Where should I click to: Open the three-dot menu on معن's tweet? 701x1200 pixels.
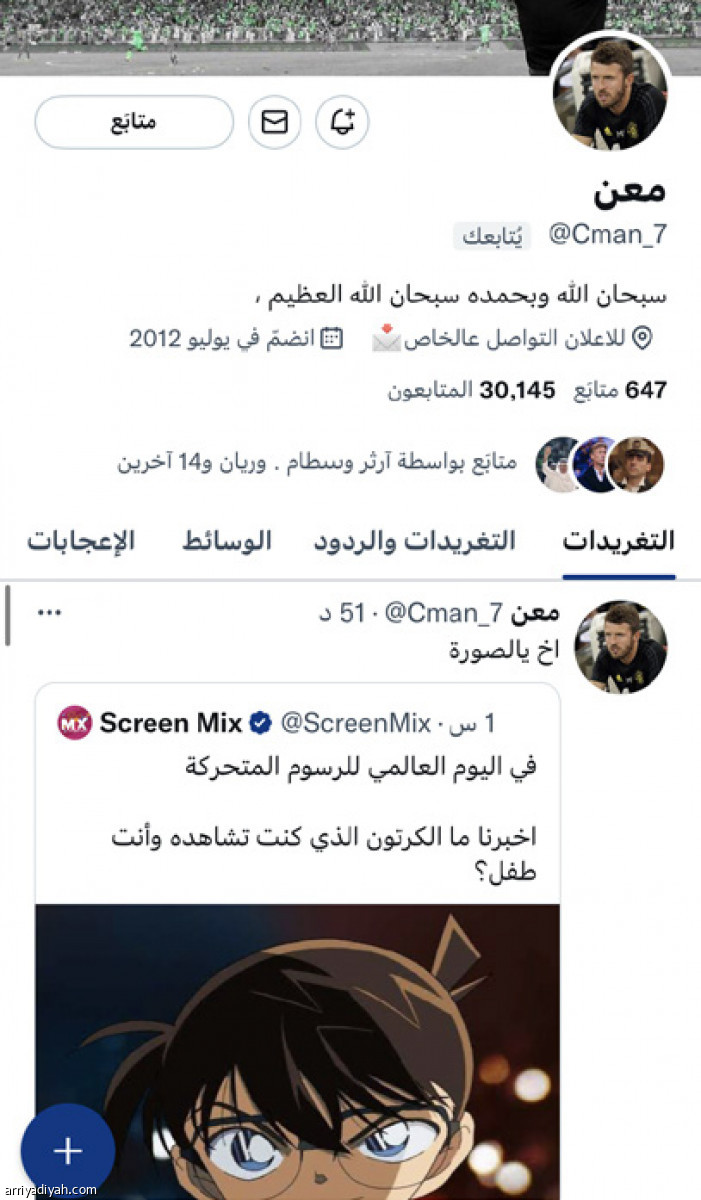(49, 612)
